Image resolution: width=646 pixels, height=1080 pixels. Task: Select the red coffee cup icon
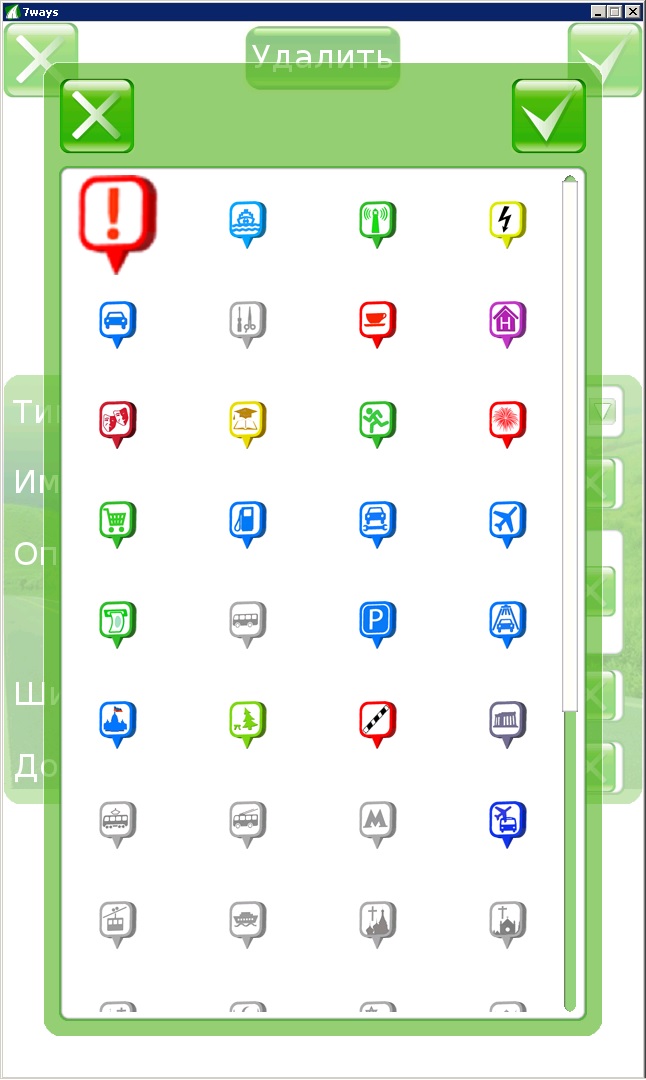point(377,320)
